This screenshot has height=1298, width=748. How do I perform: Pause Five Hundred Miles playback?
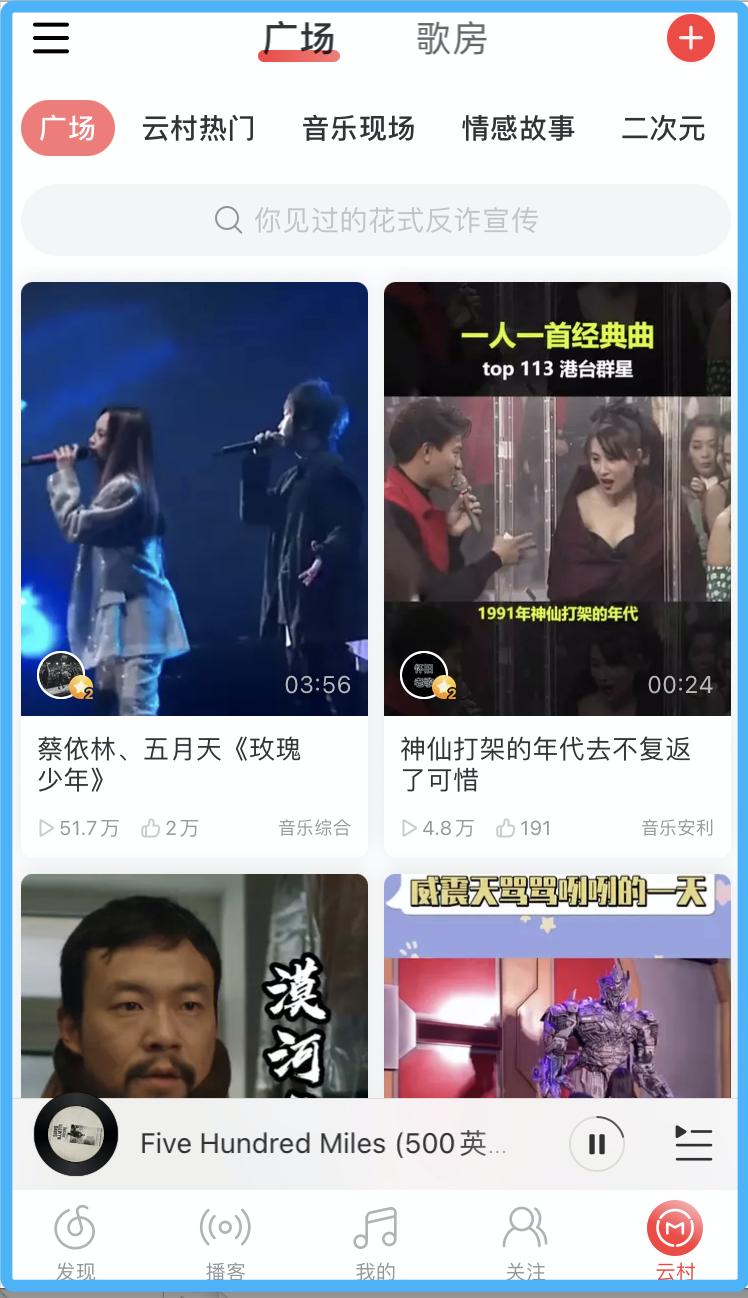click(x=597, y=1144)
